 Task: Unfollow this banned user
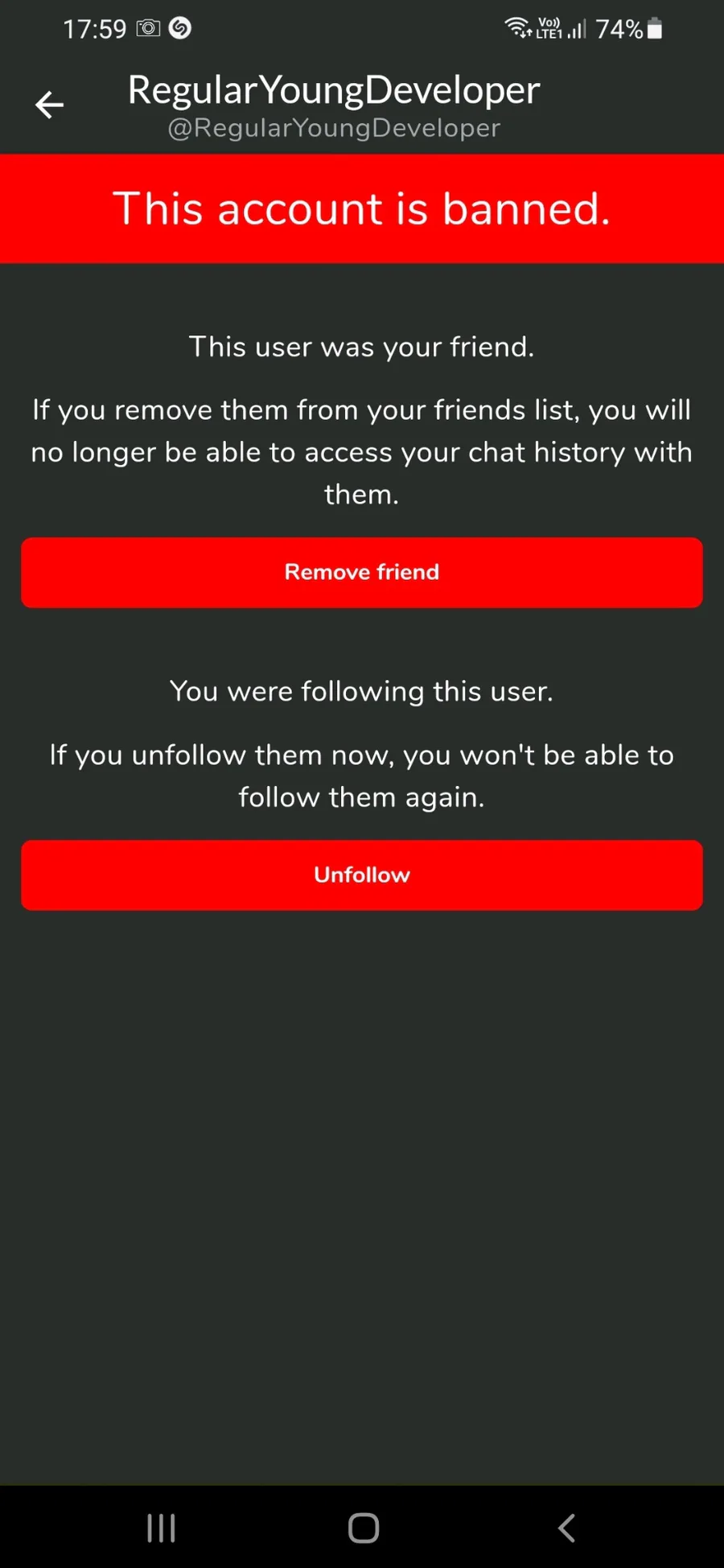[x=362, y=875]
